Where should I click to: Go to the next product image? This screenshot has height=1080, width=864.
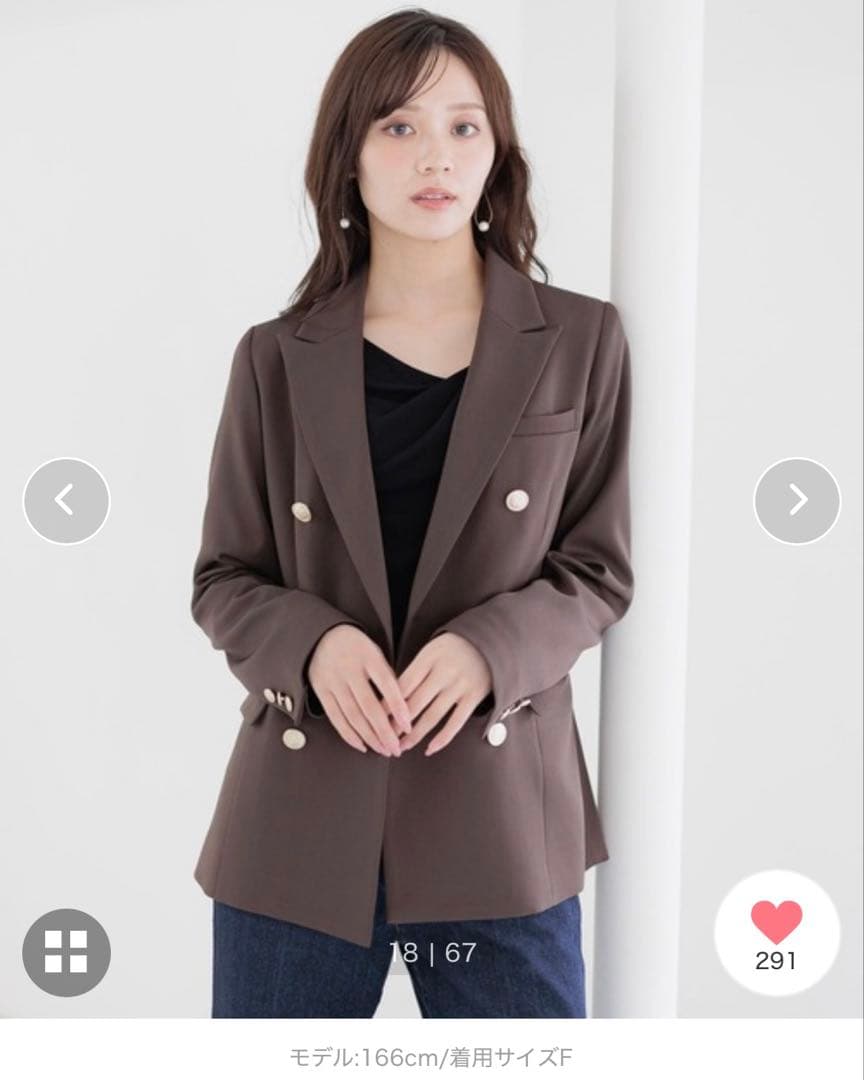[x=797, y=501]
